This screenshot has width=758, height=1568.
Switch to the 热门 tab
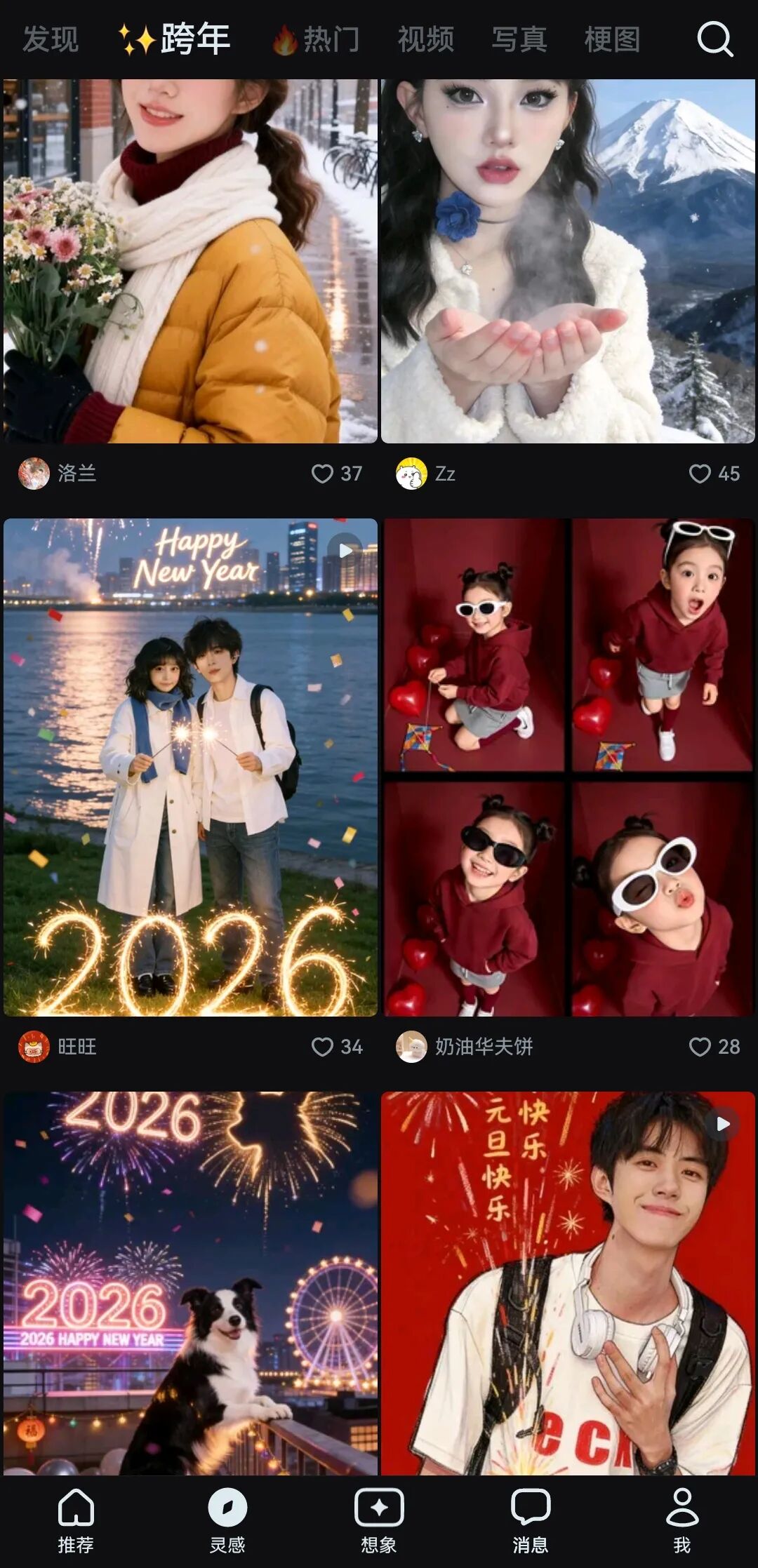point(317,39)
